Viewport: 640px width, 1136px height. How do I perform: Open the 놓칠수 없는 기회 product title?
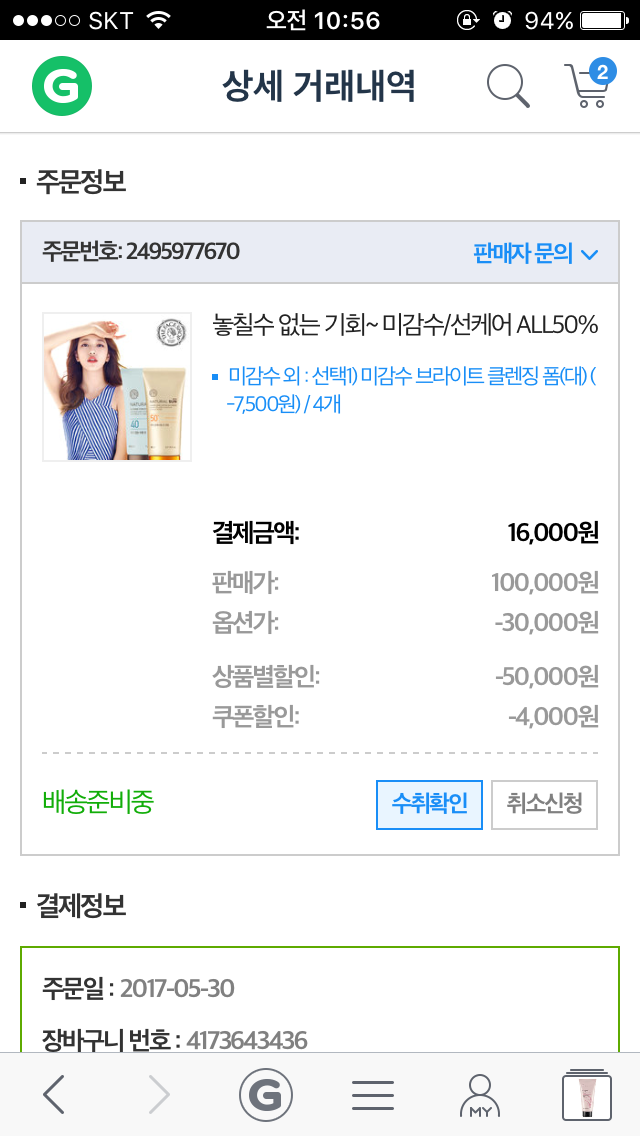click(405, 325)
